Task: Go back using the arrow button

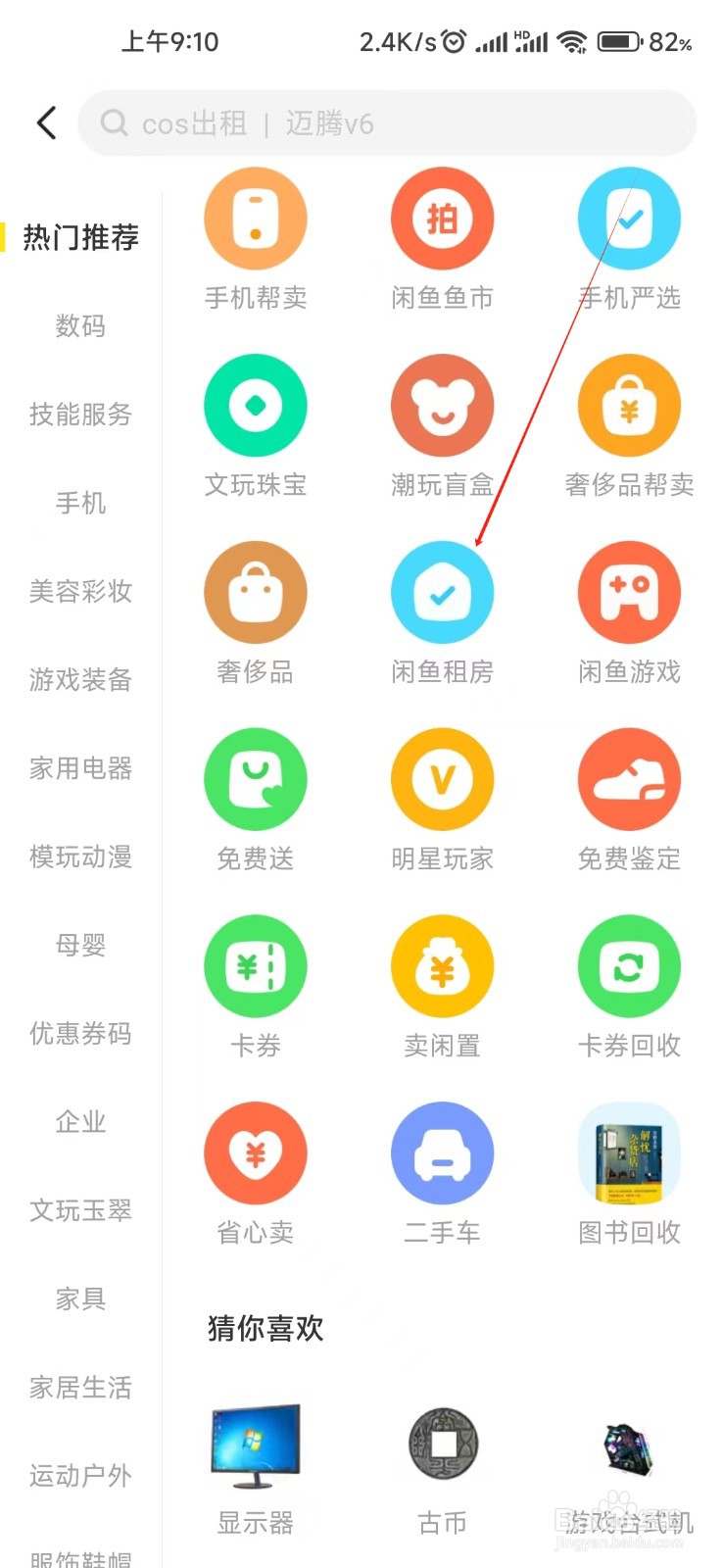Action: pos(45,122)
